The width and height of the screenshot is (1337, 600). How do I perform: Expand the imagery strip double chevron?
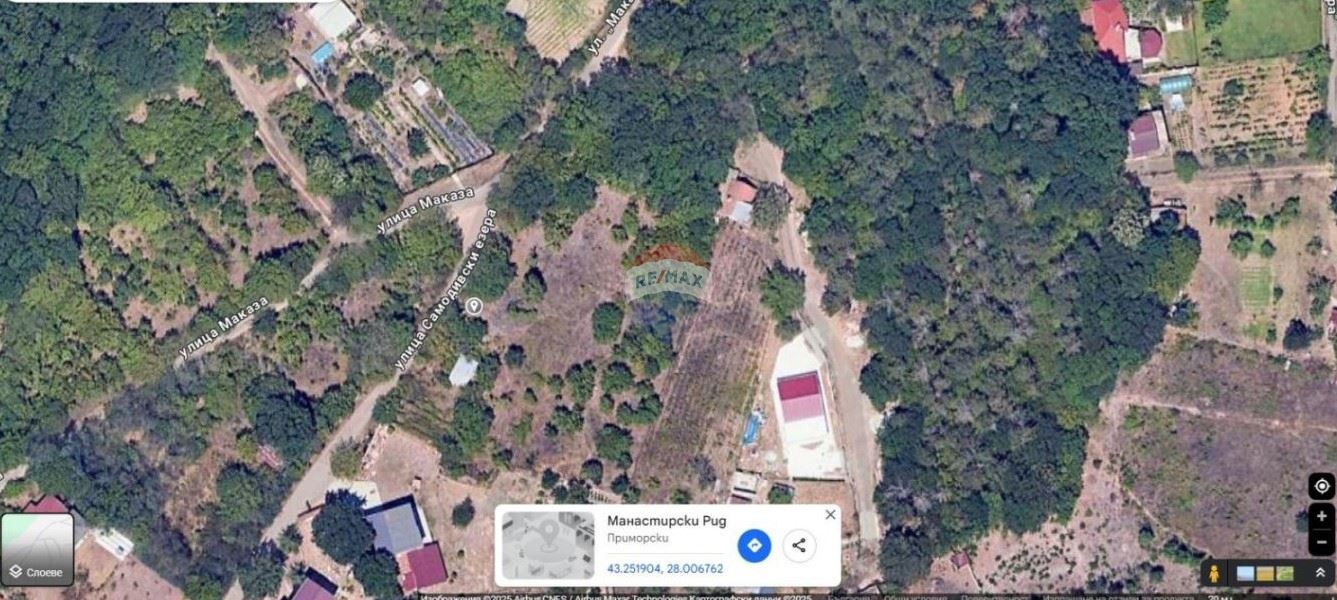(x=1319, y=573)
